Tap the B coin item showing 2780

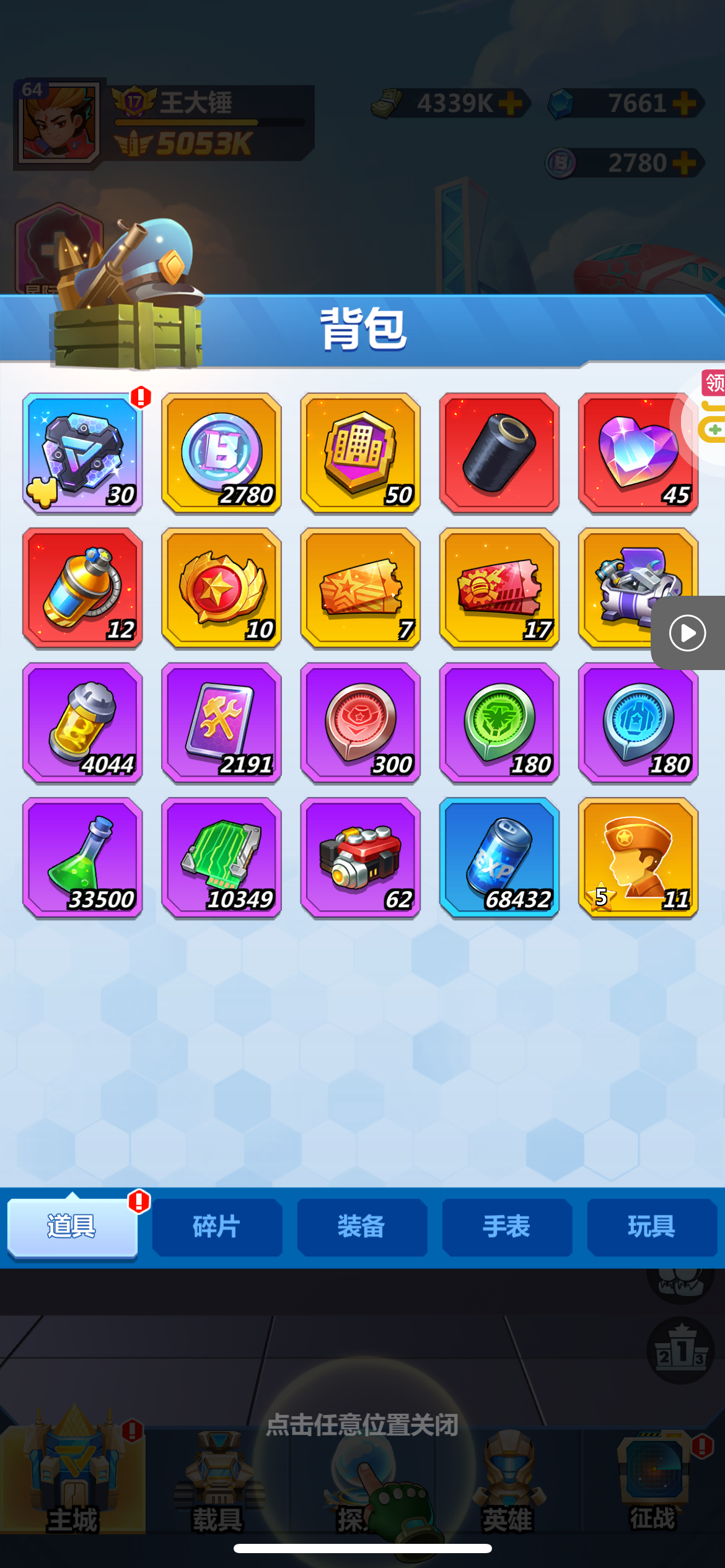(x=221, y=453)
